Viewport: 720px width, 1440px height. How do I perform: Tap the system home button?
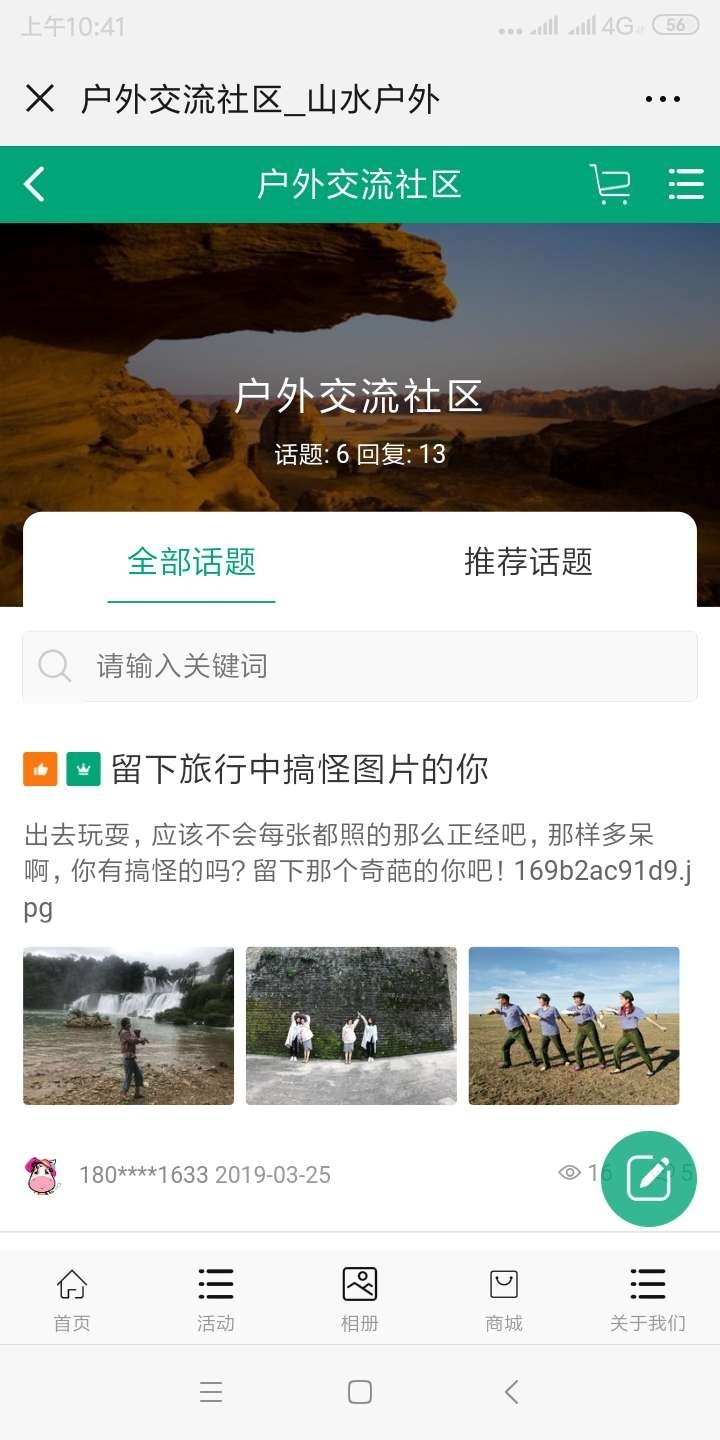(x=360, y=1392)
